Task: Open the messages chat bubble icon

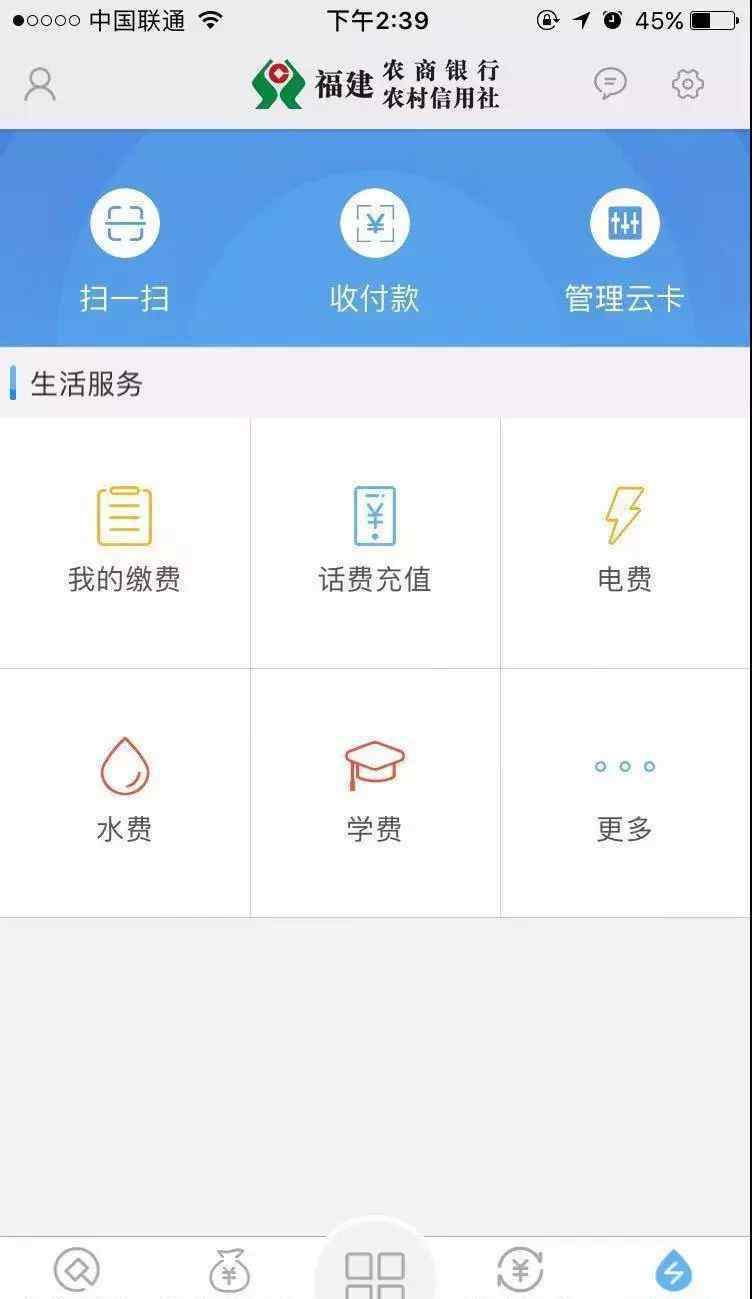Action: (610, 84)
